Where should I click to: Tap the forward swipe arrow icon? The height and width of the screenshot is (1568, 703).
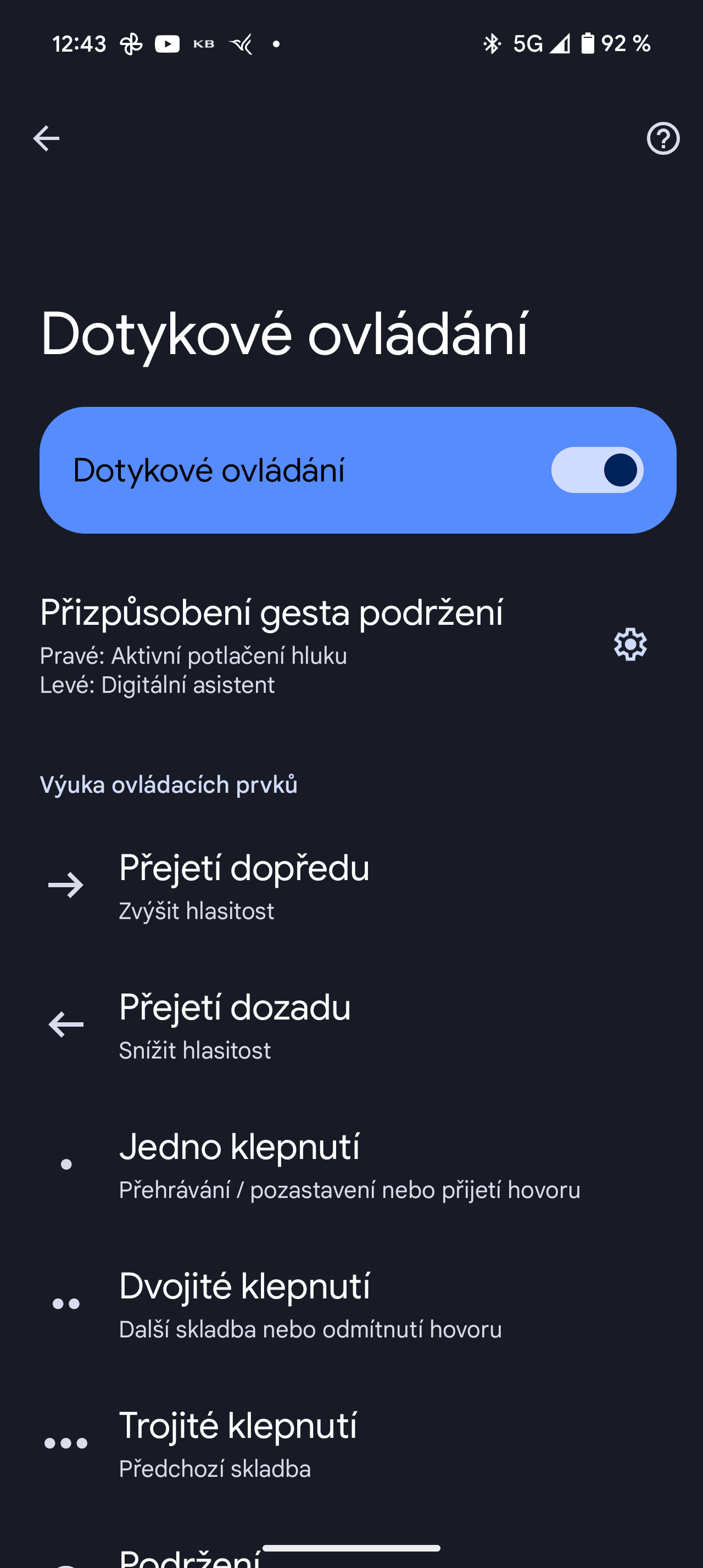point(66,884)
